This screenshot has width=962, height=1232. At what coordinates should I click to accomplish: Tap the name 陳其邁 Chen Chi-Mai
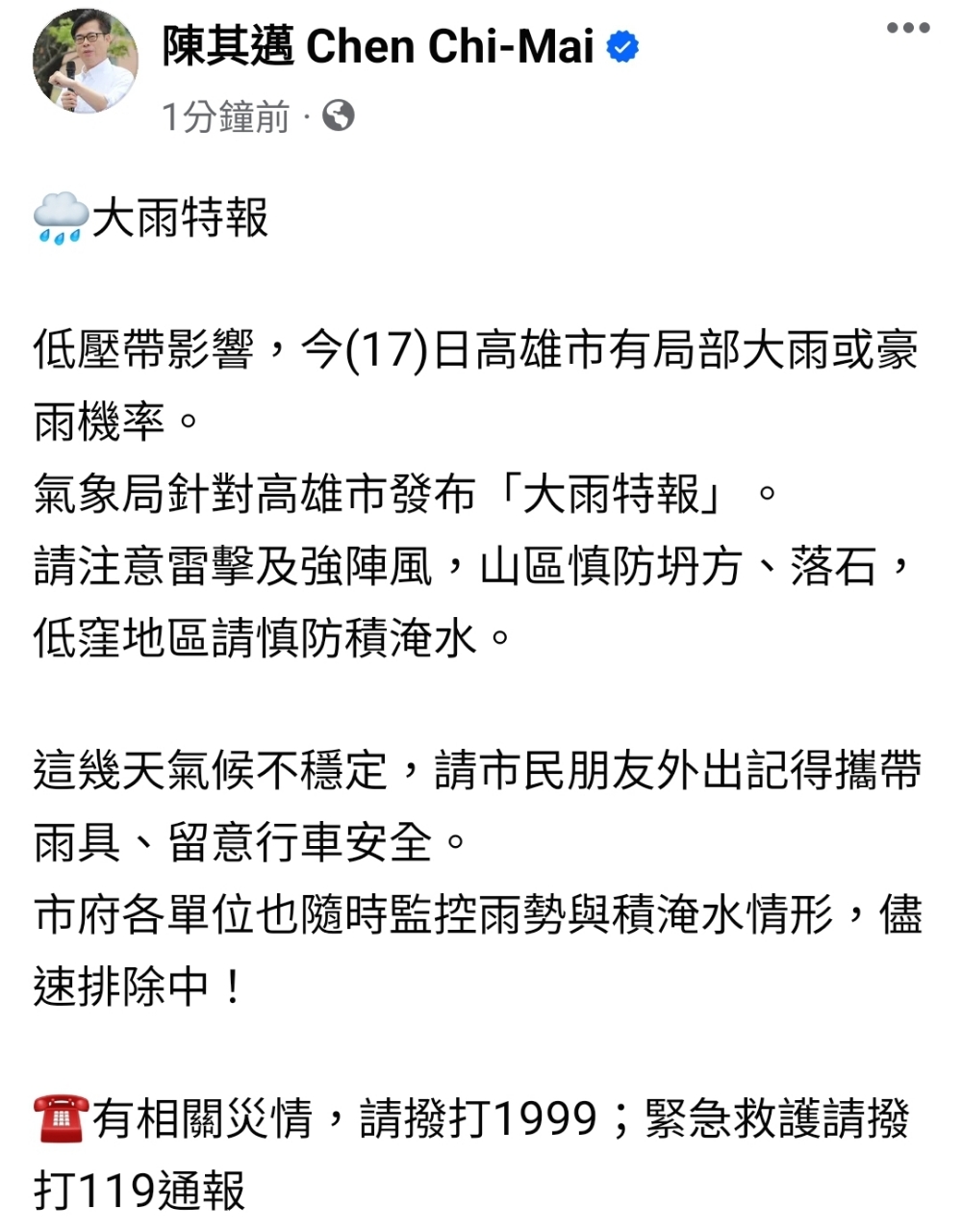[x=377, y=45]
